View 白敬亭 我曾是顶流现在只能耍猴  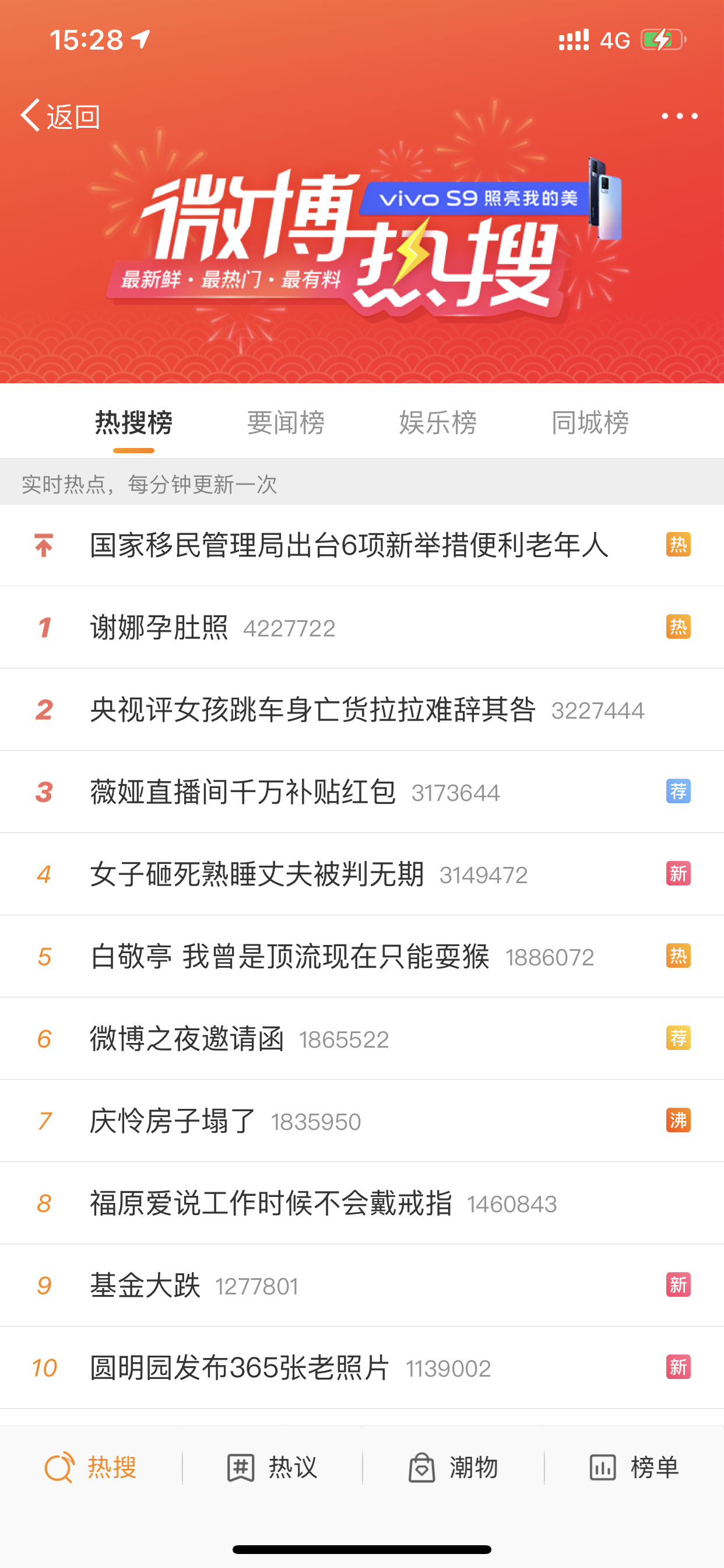tap(290, 956)
